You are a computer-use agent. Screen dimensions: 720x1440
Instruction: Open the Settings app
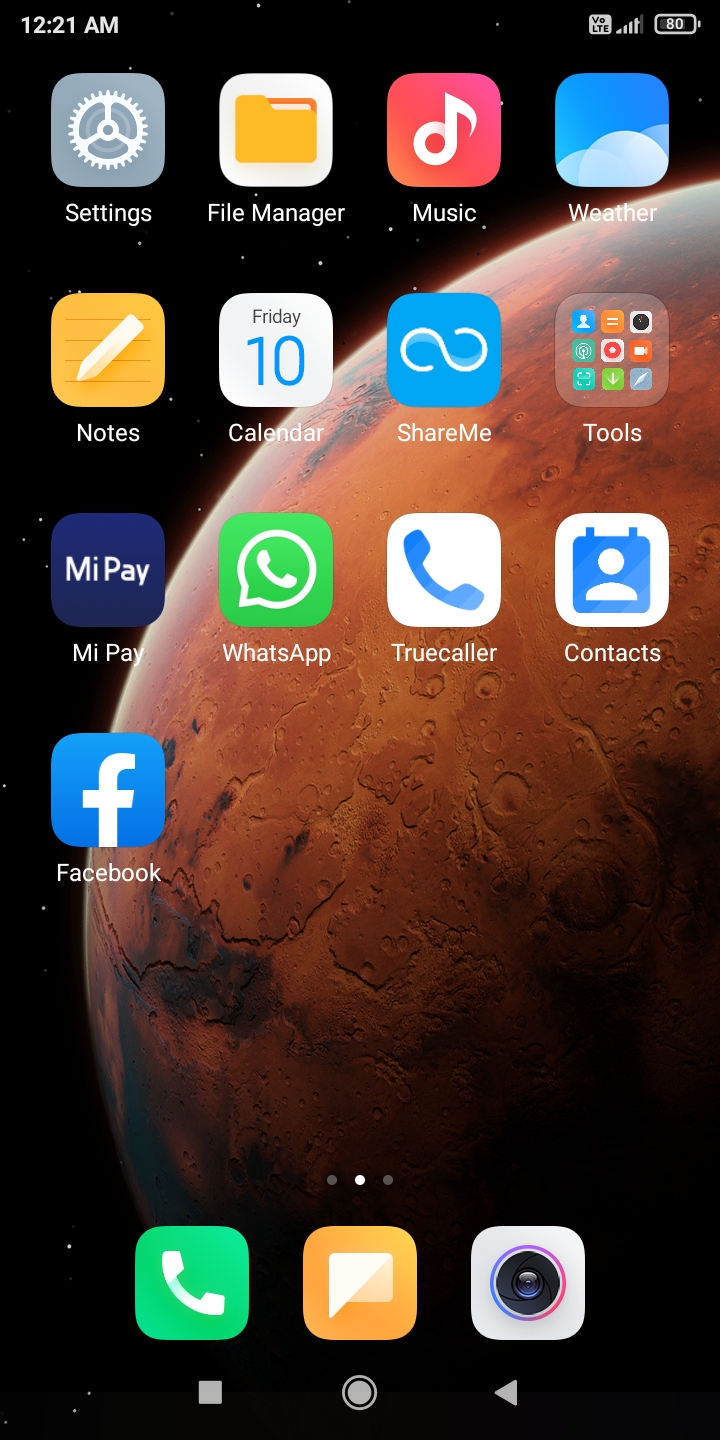[x=108, y=130]
